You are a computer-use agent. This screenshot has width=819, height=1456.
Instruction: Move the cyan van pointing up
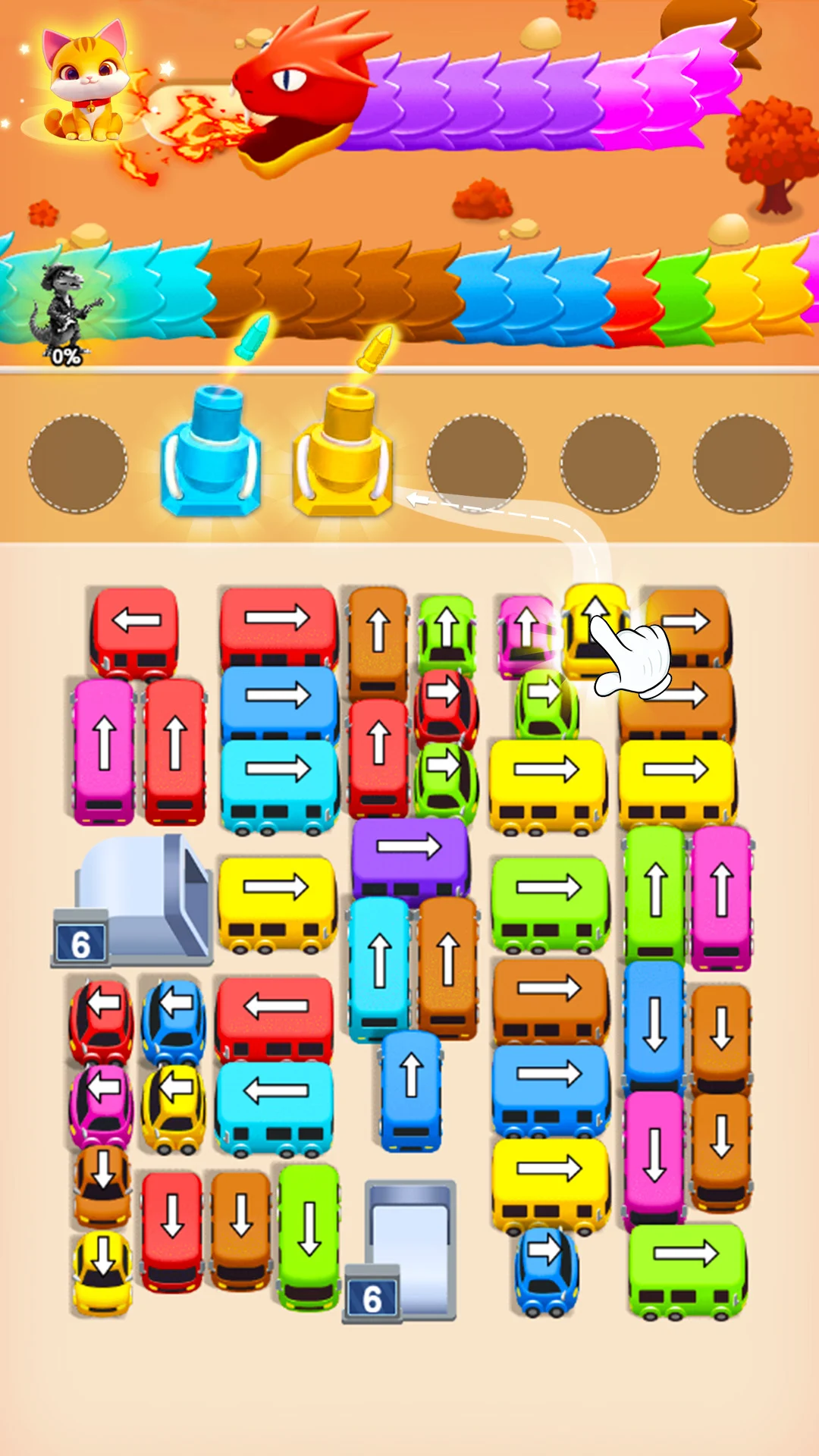point(378,967)
